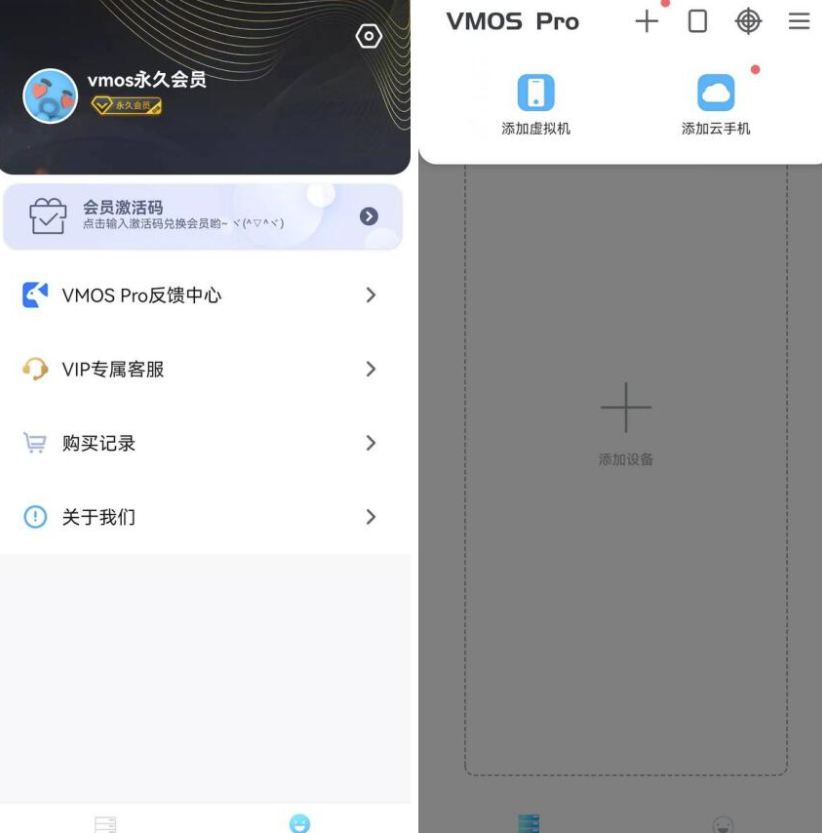Open the settings gear on the profile banner
Screen dimensions: 822x833
pyautogui.click(x=369, y=35)
